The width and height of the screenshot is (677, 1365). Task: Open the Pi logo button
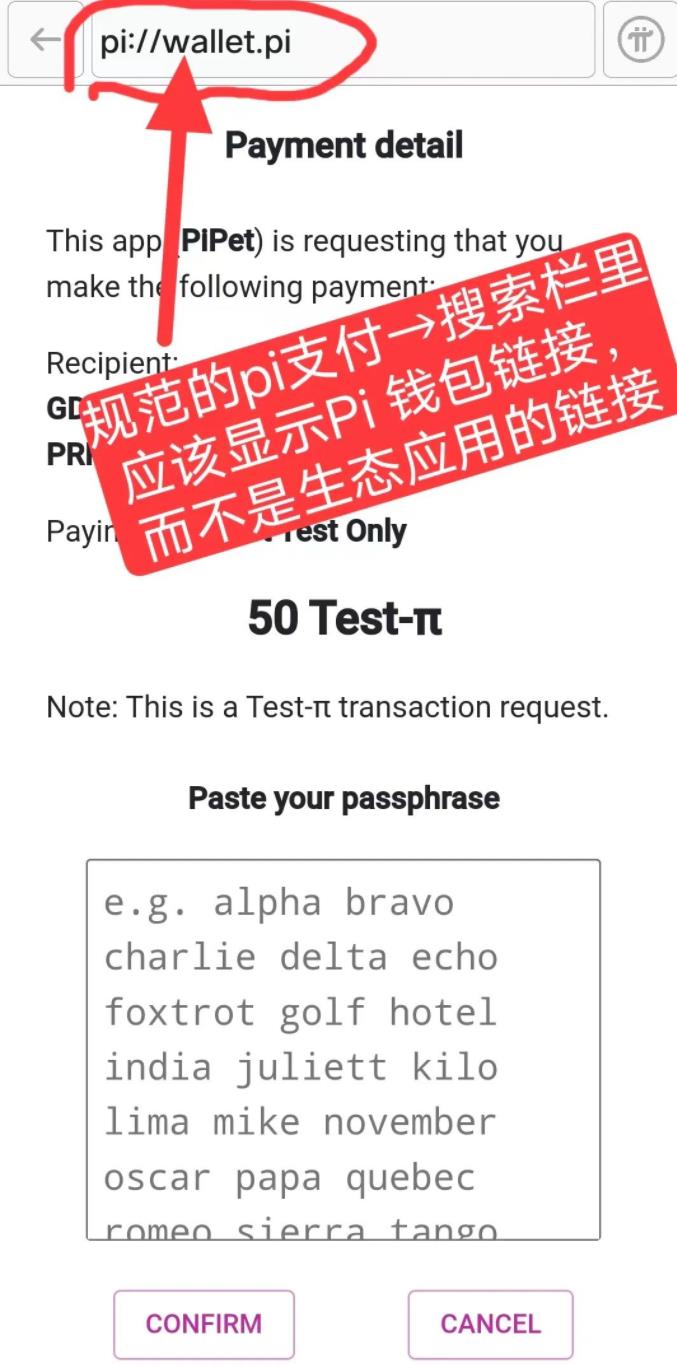click(641, 41)
